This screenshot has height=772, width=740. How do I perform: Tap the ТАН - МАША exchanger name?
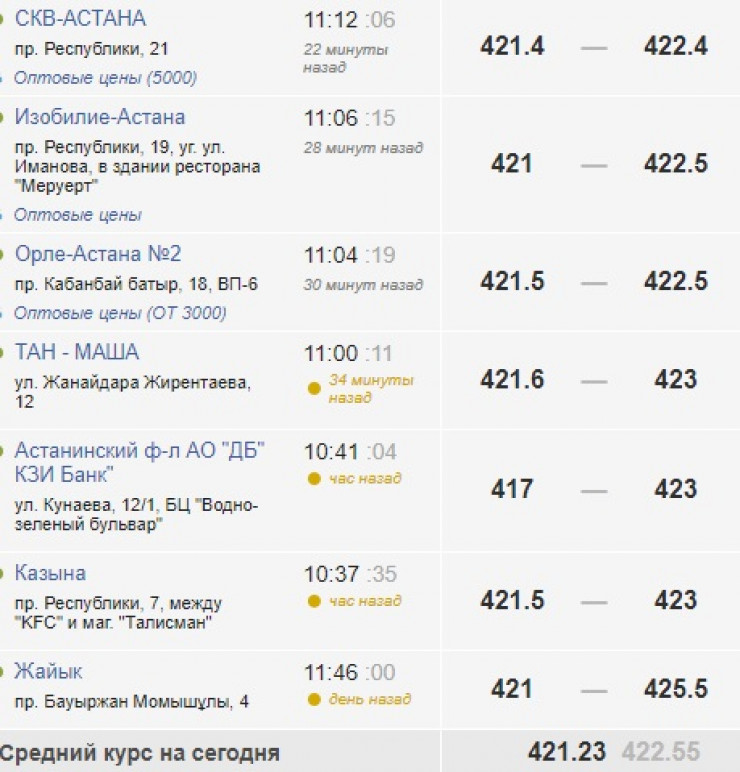pos(77,353)
